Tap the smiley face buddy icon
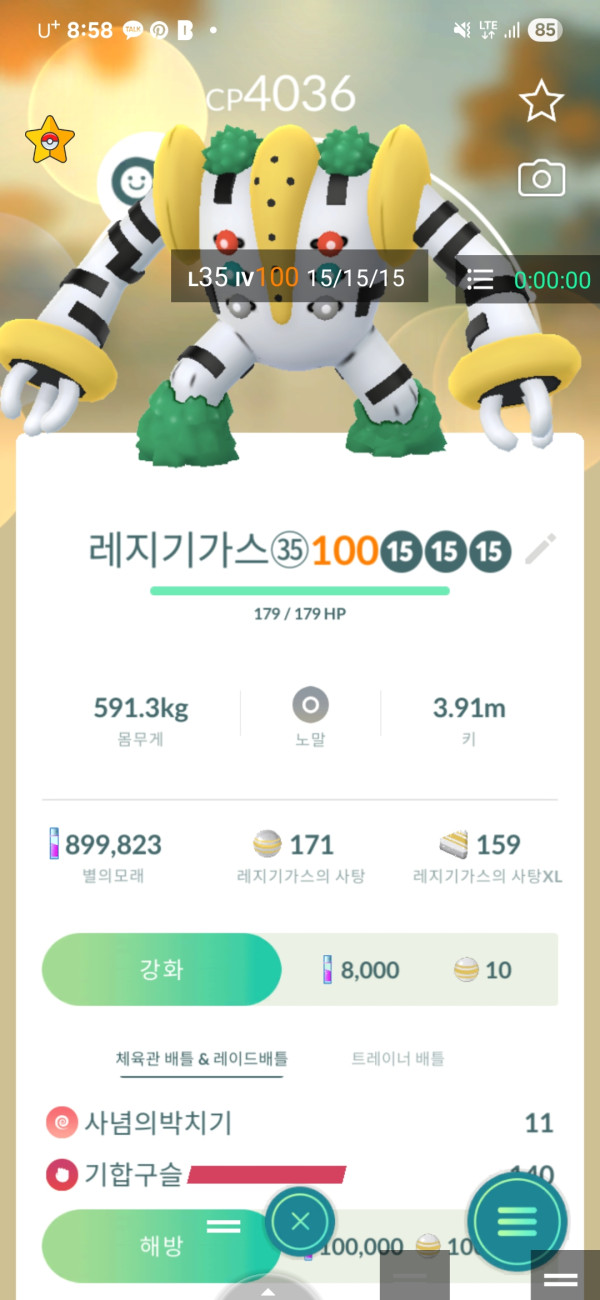Image resolution: width=600 pixels, height=1300 pixels. (x=132, y=181)
